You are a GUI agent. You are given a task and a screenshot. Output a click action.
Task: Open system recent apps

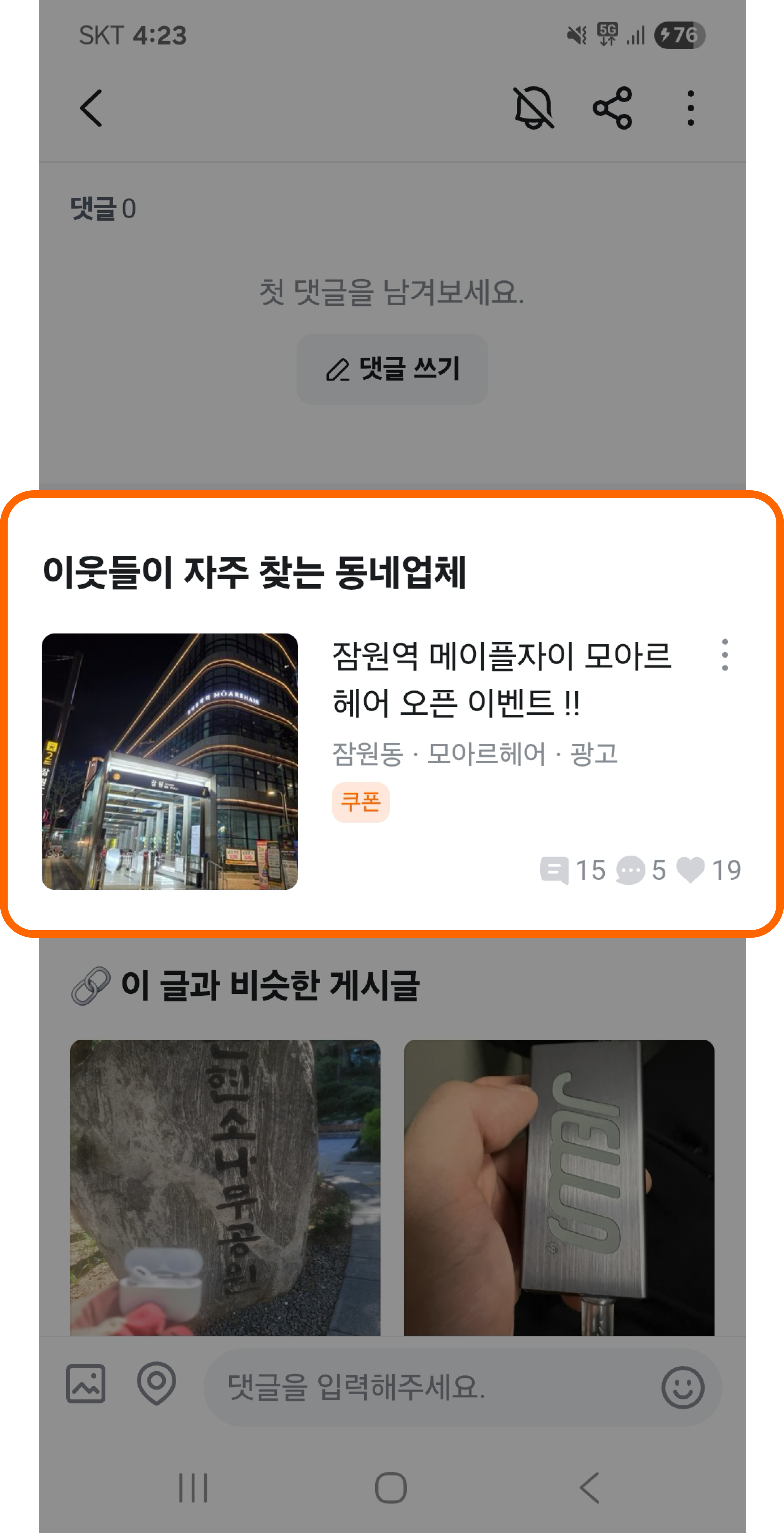click(x=193, y=1488)
